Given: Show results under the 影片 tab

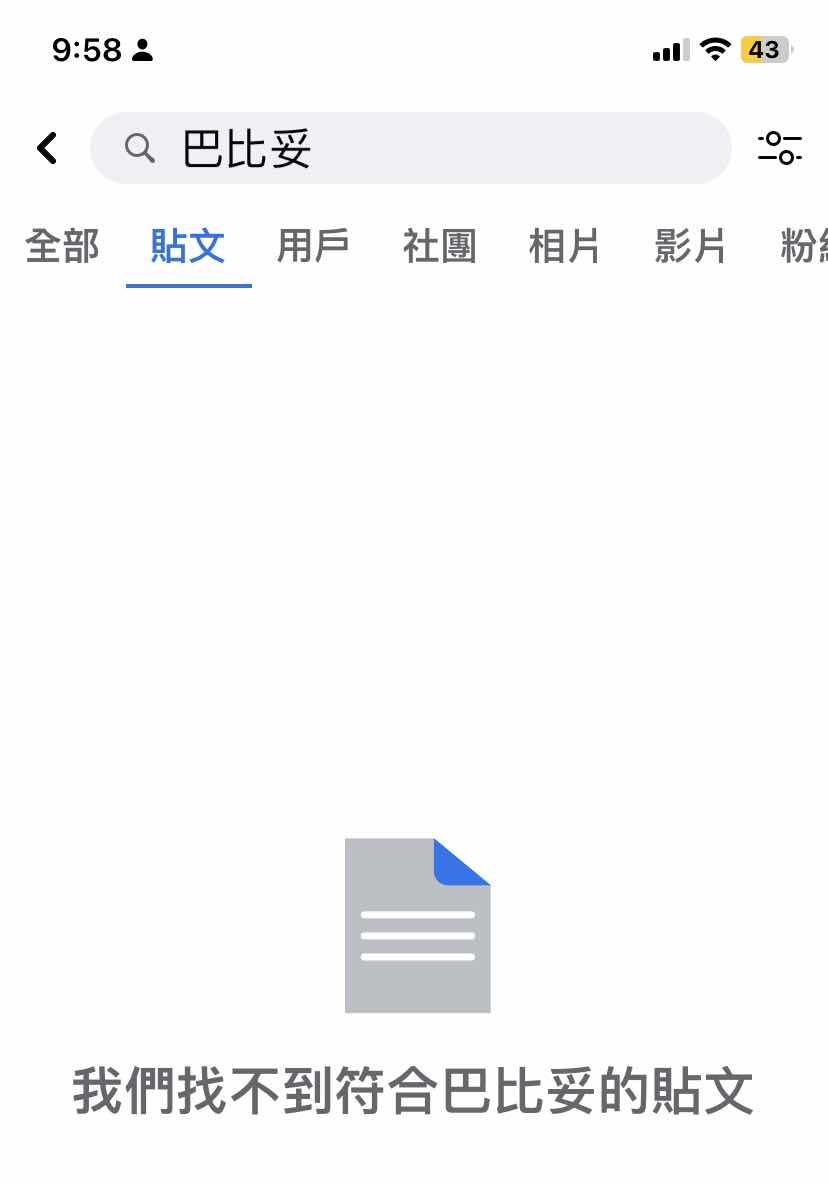Looking at the screenshot, I should (x=690, y=246).
